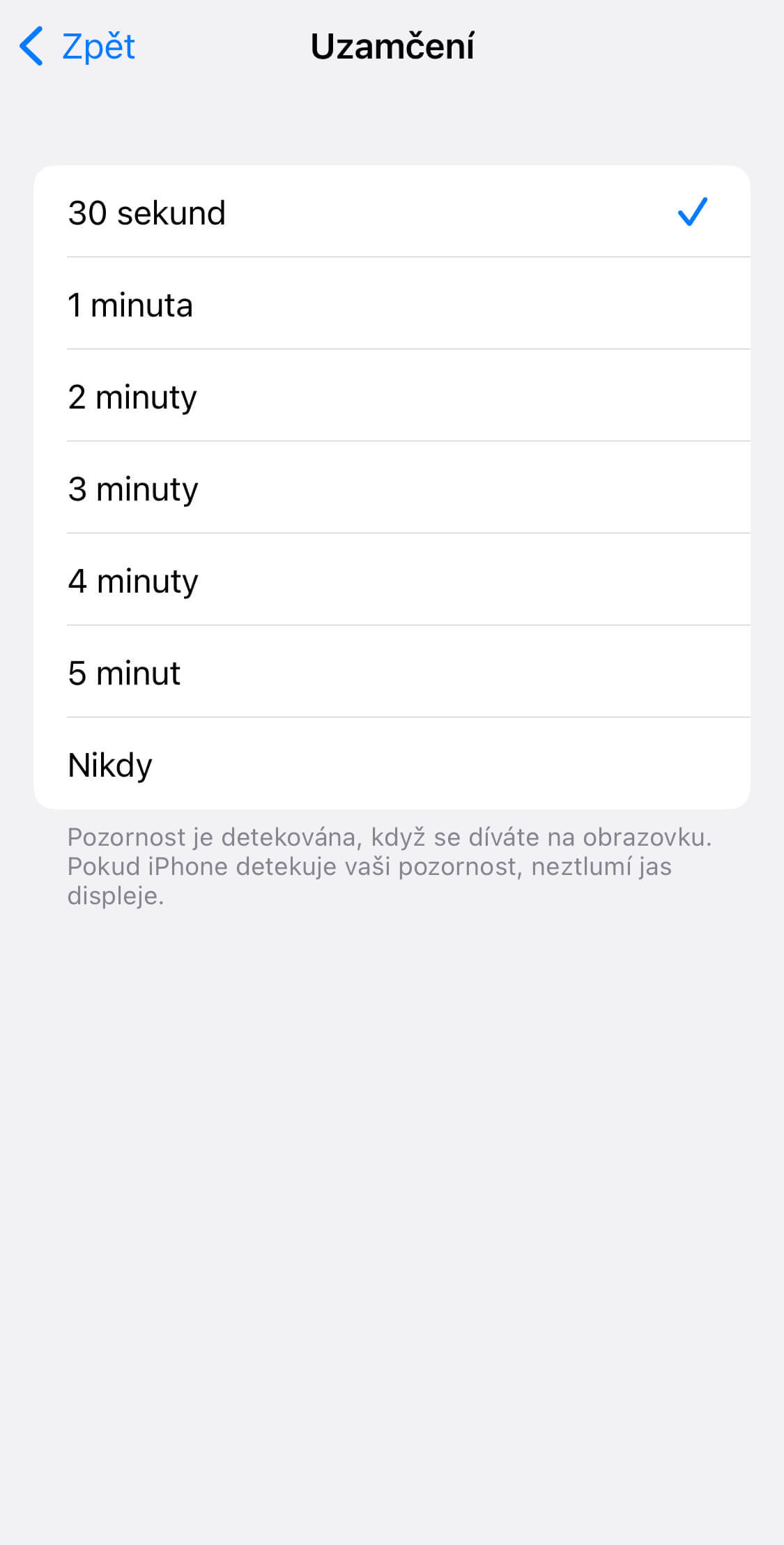Select 4 minuty lock delay
This screenshot has width=784, height=1545.
[391, 580]
